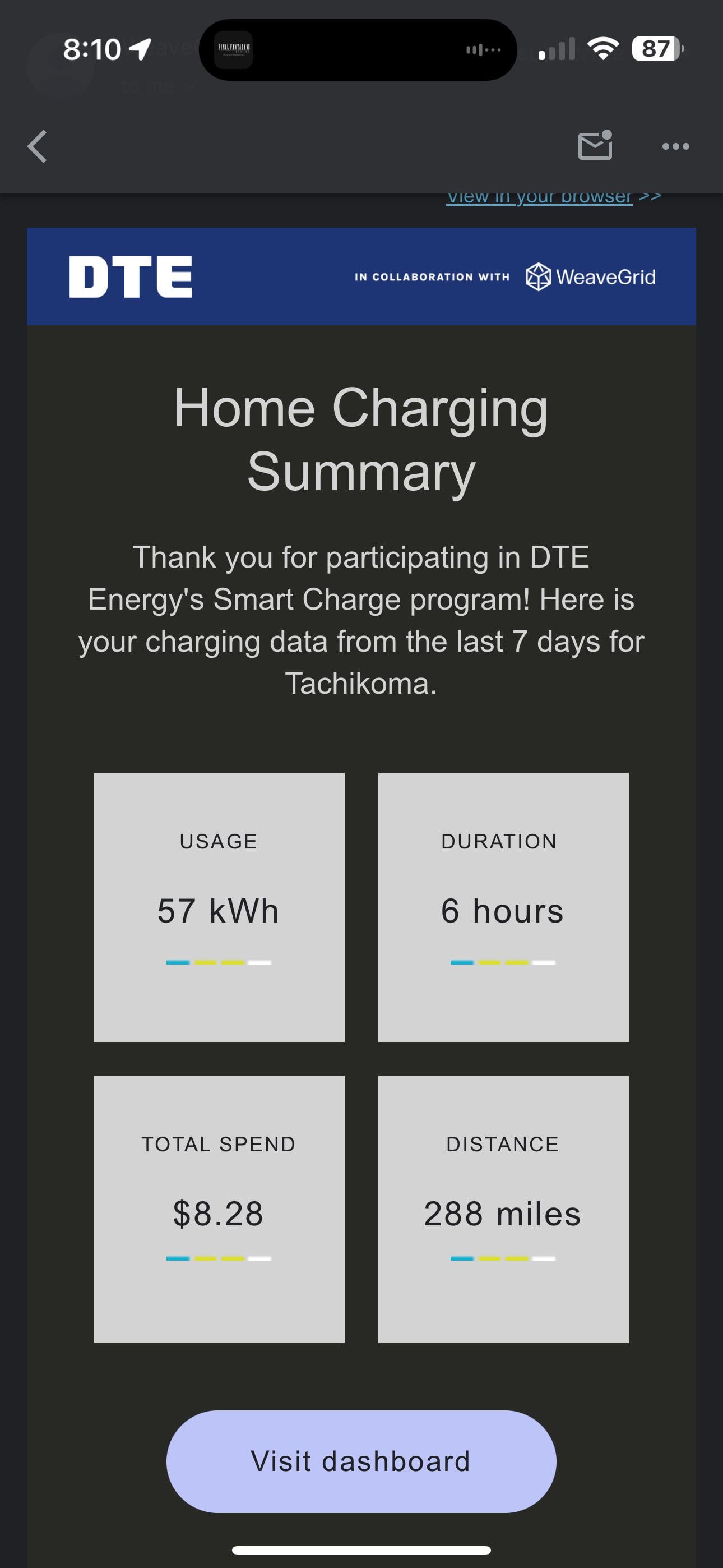Go back to the inbox

pyautogui.click(x=38, y=147)
